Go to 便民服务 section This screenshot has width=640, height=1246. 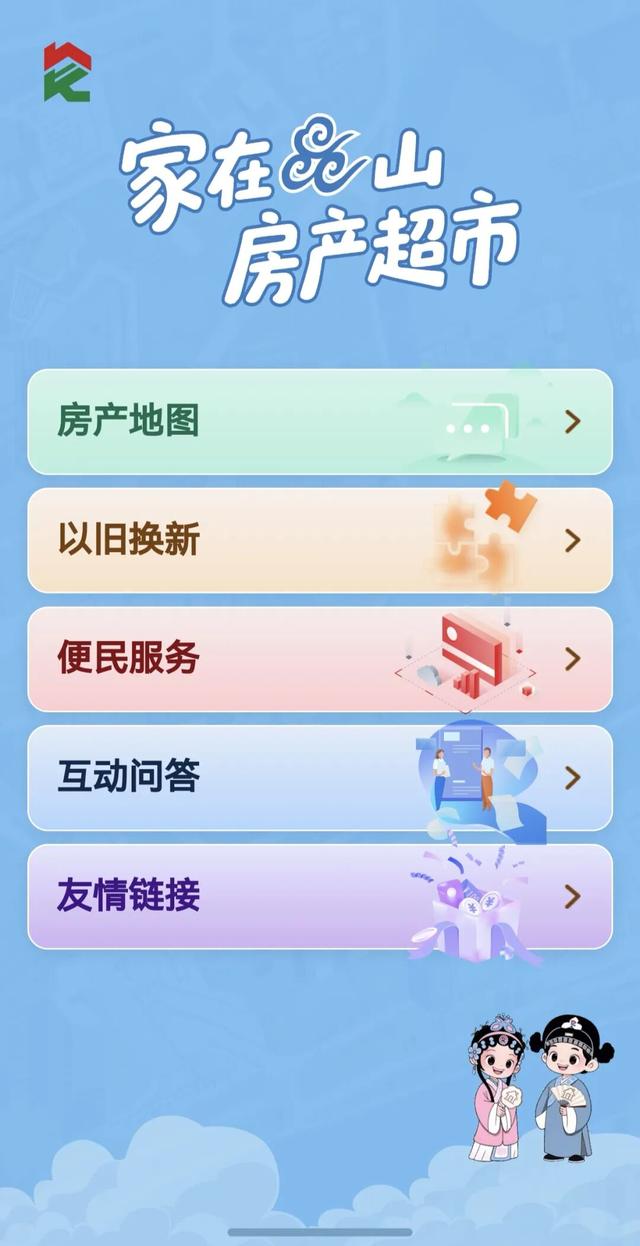click(319, 659)
